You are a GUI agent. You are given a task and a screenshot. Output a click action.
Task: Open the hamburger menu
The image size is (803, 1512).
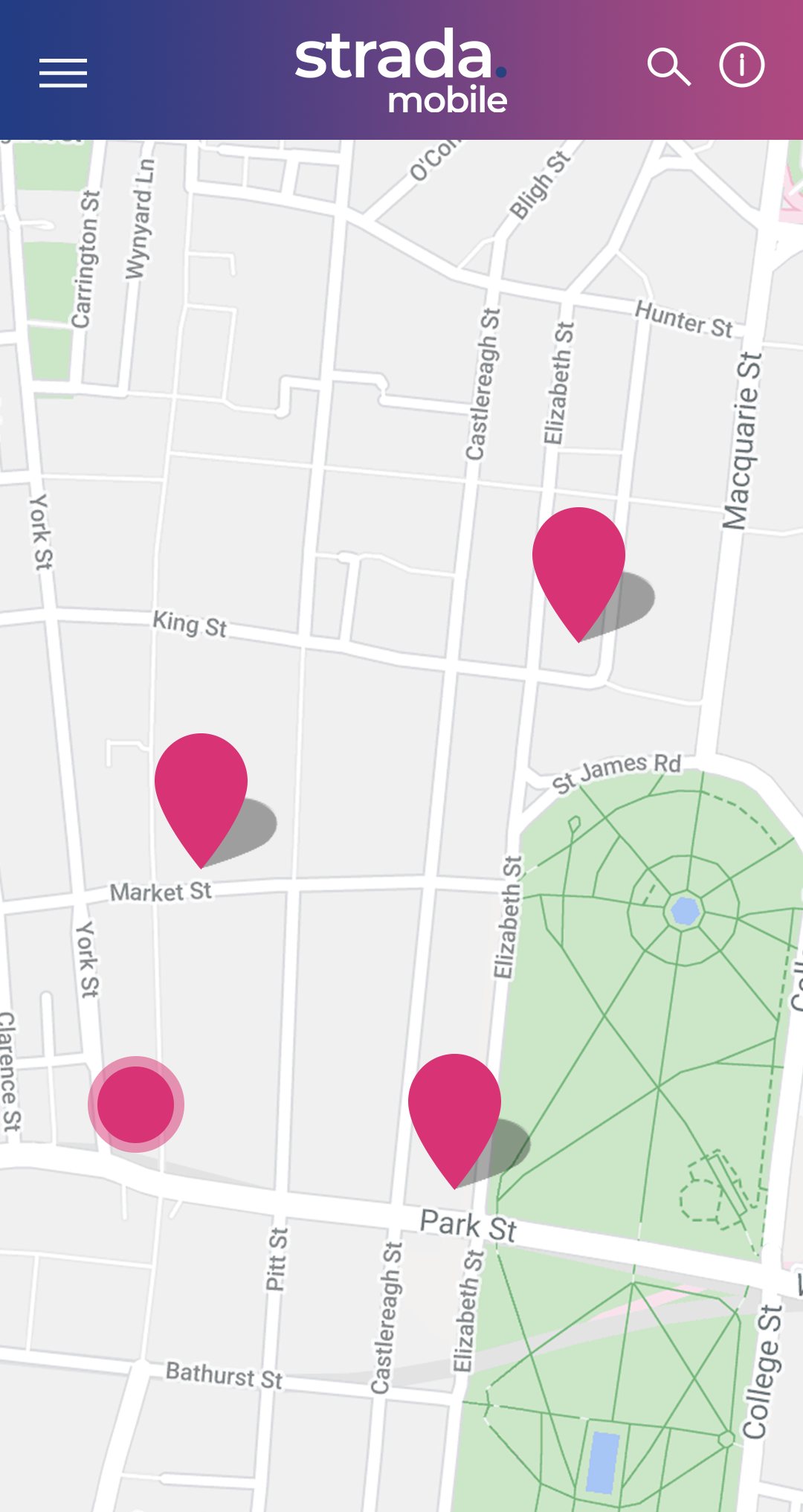click(x=63, y=73)
